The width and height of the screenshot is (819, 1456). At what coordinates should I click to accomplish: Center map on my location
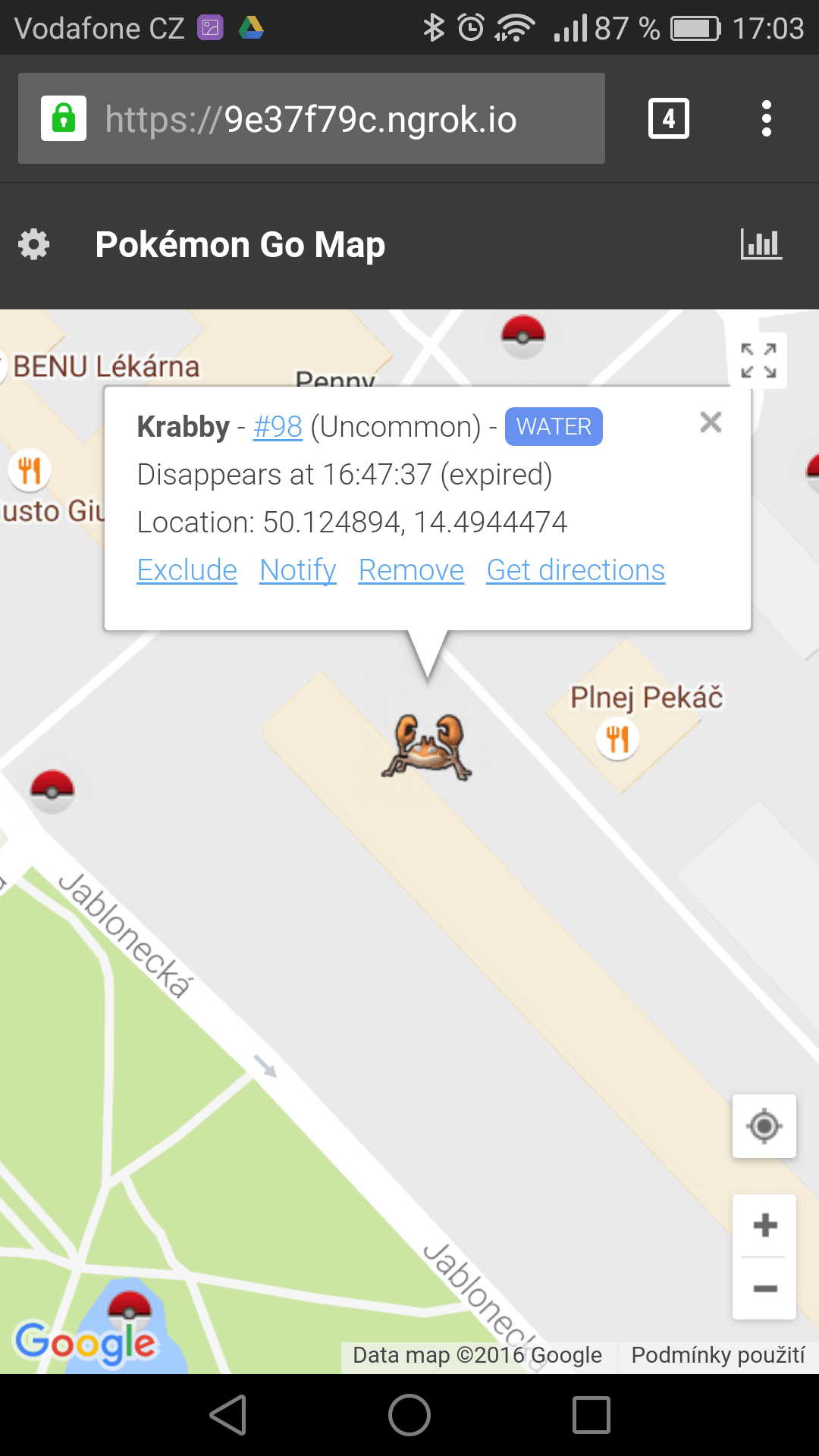click(764, 1126)
